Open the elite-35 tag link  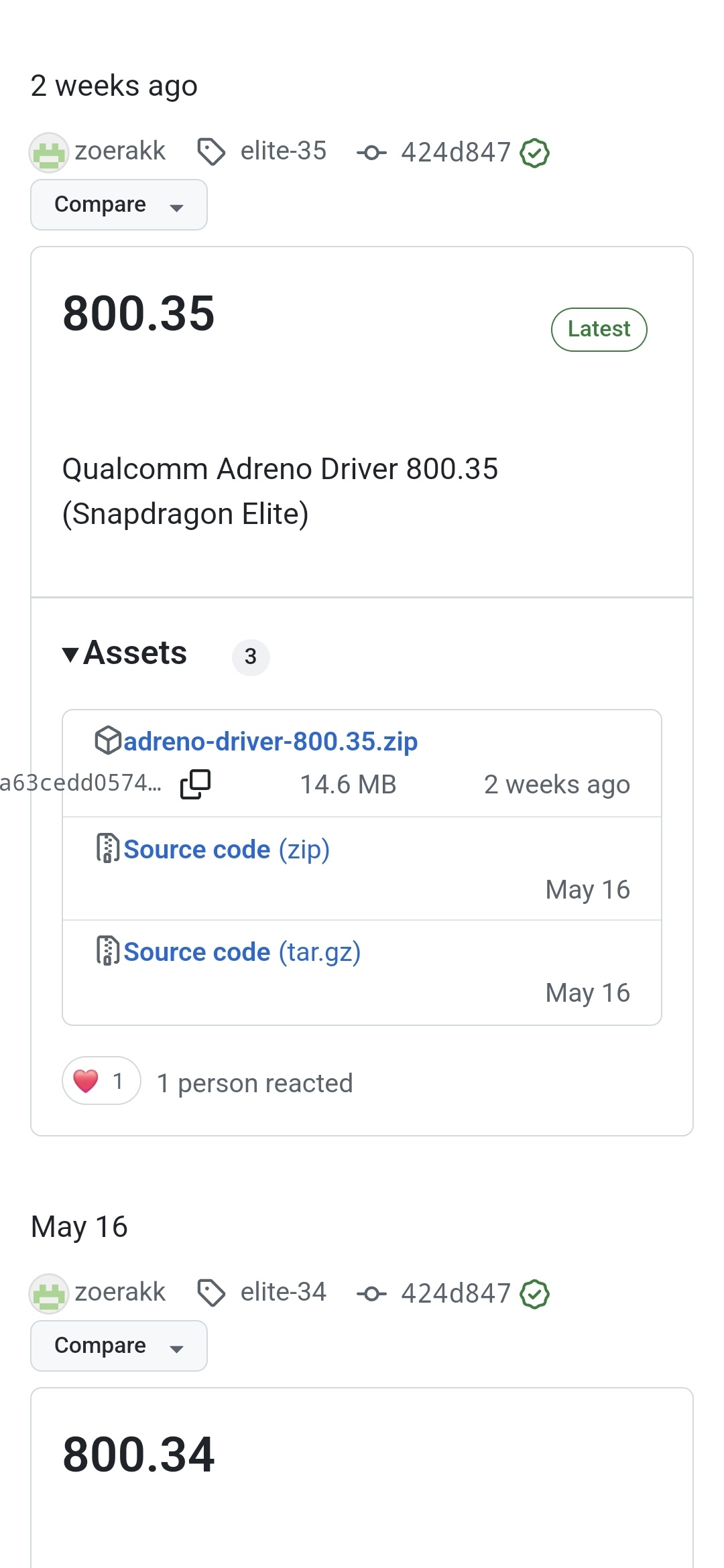point(283,151)
